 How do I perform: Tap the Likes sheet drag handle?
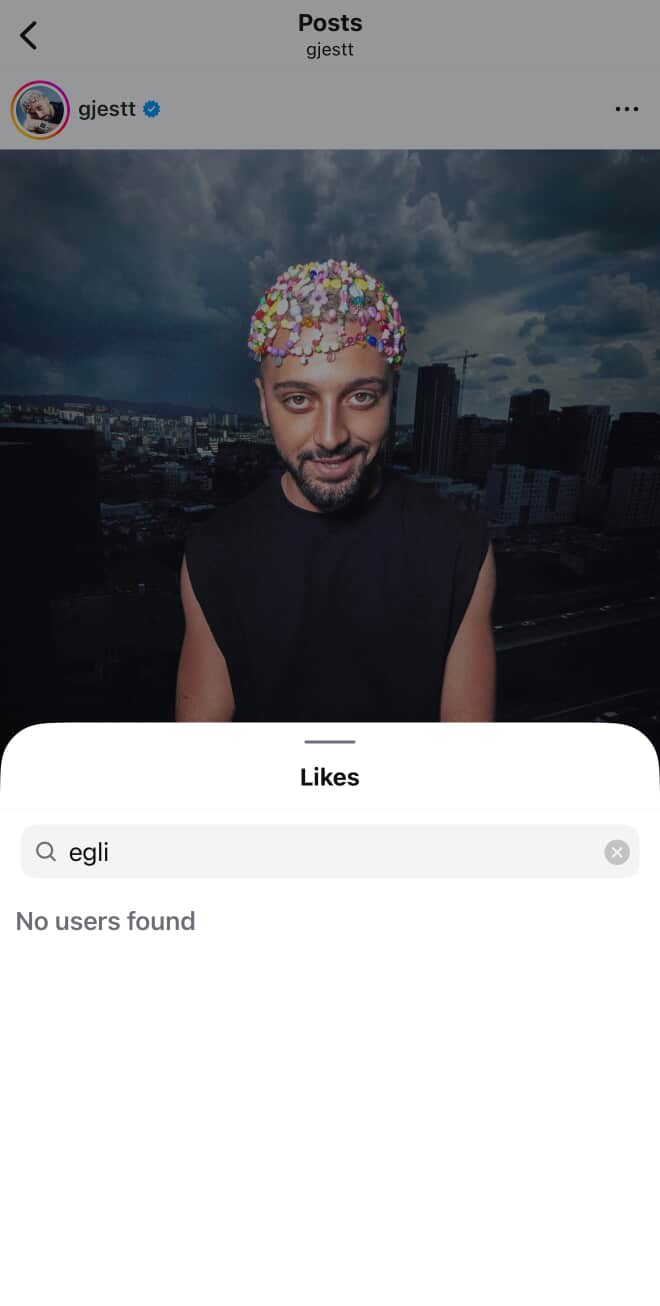(330, 742)
